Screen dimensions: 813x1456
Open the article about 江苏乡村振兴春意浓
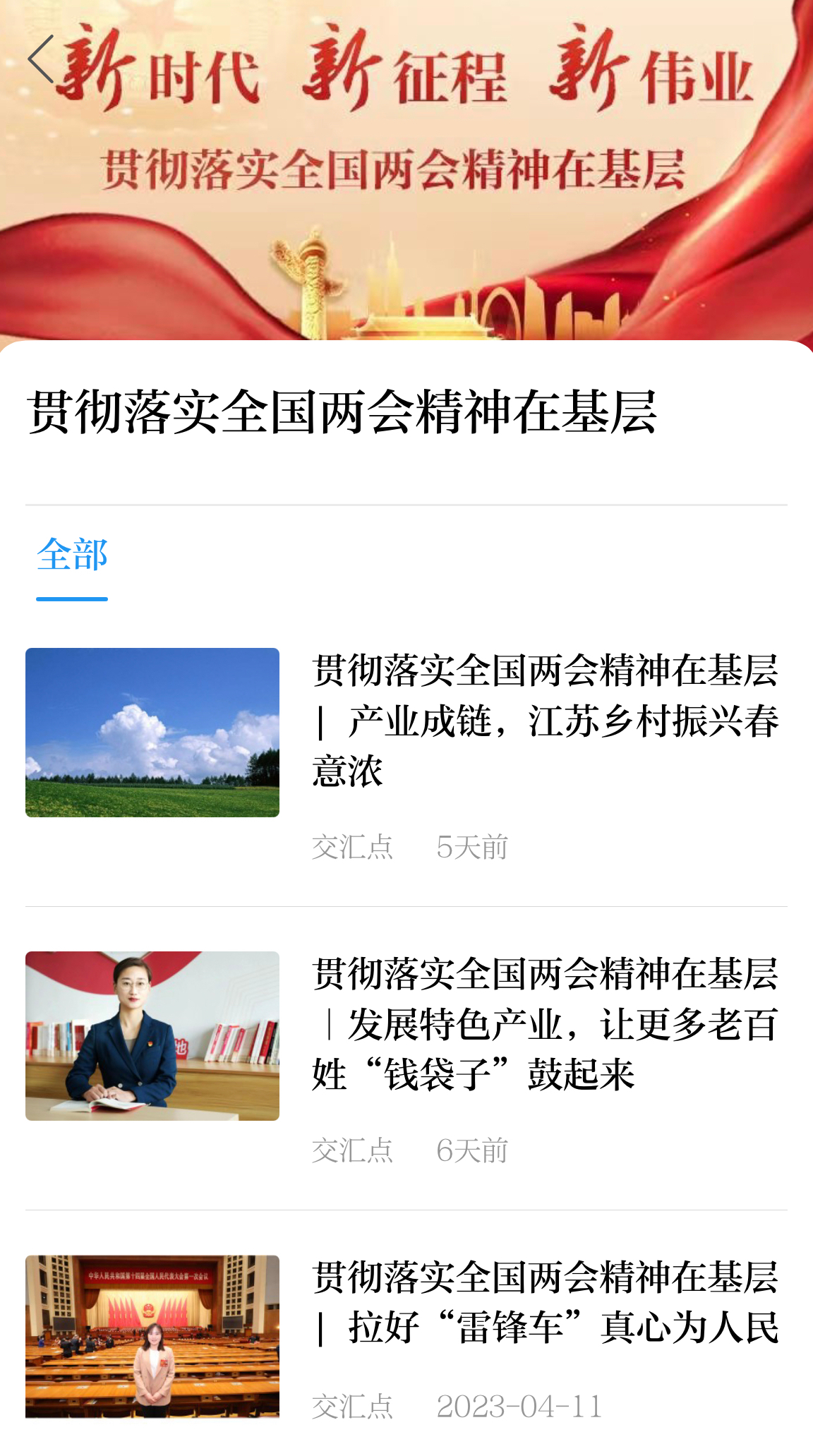545,720
